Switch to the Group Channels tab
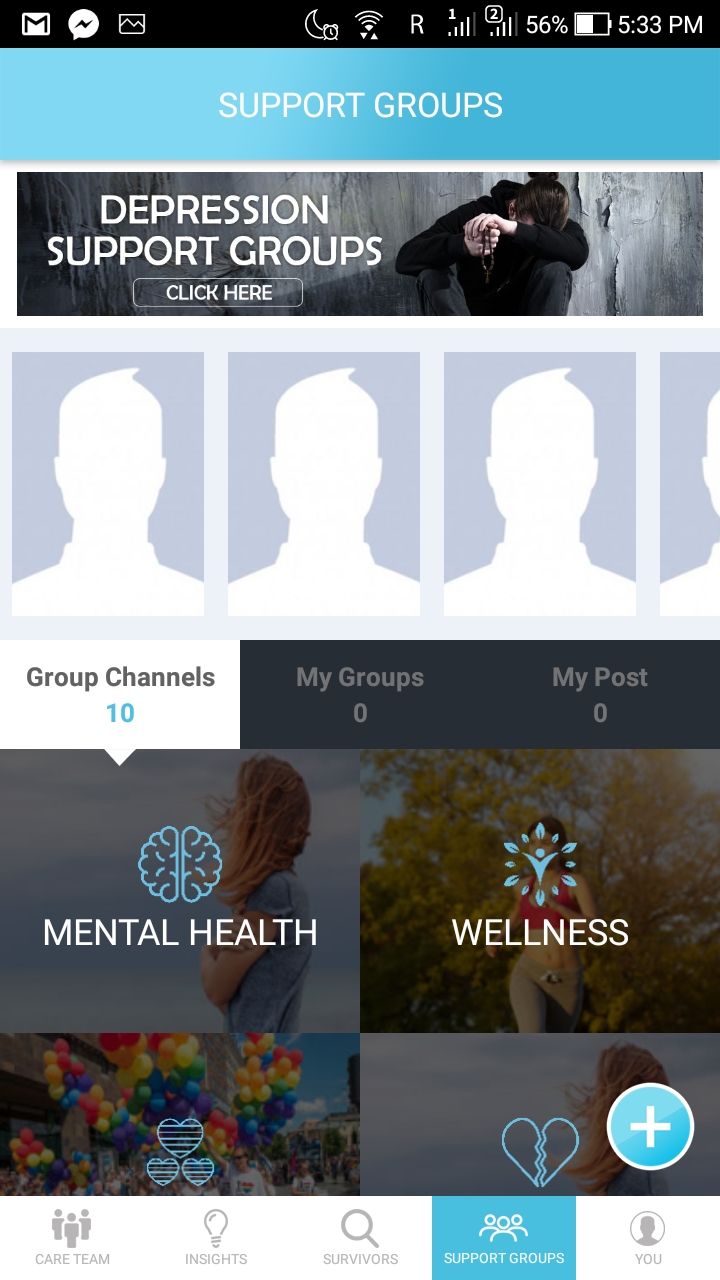This screenshot has width=720, height=1280. (x=120, y=694)
